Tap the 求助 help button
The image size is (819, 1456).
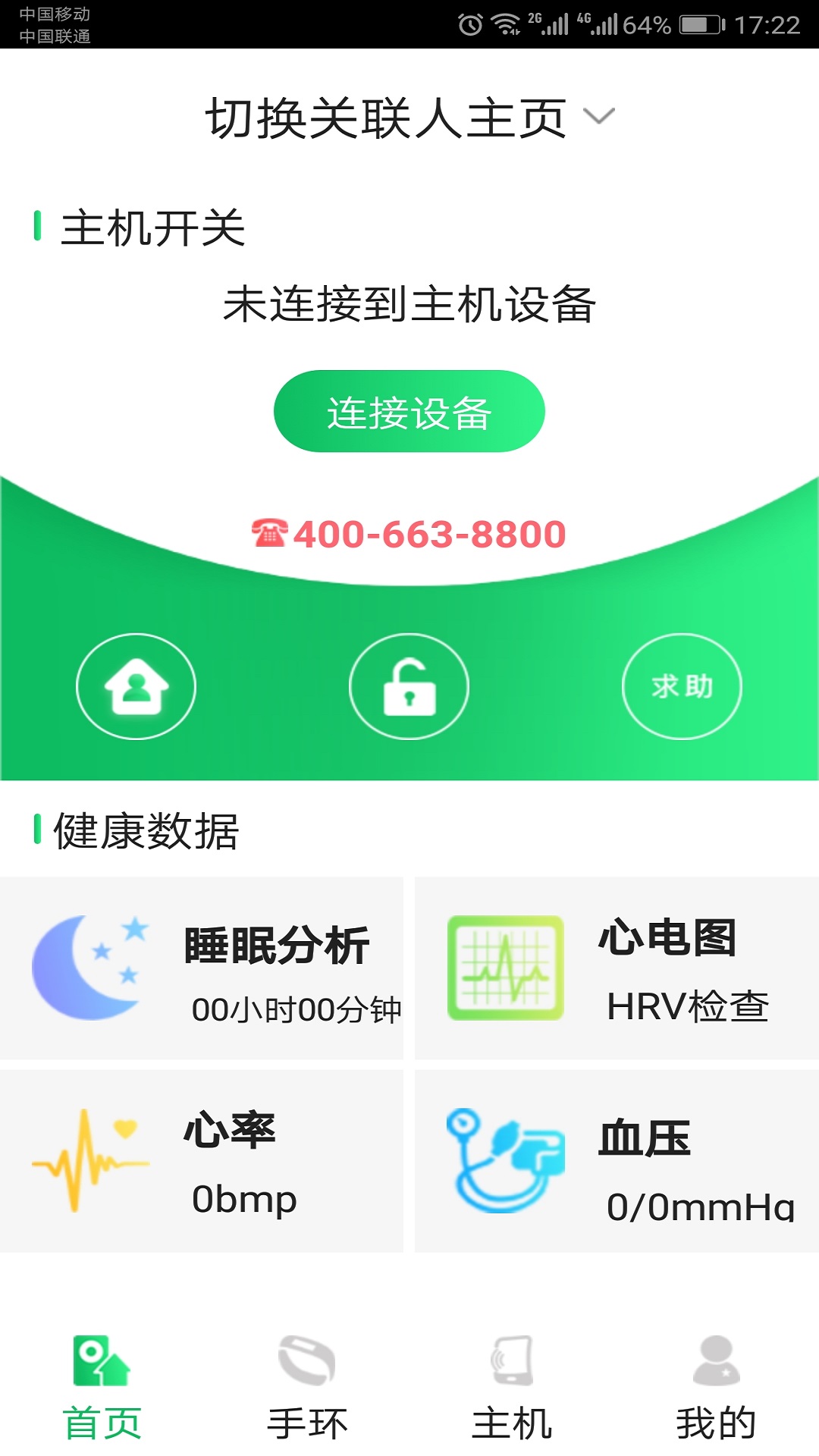682,686
